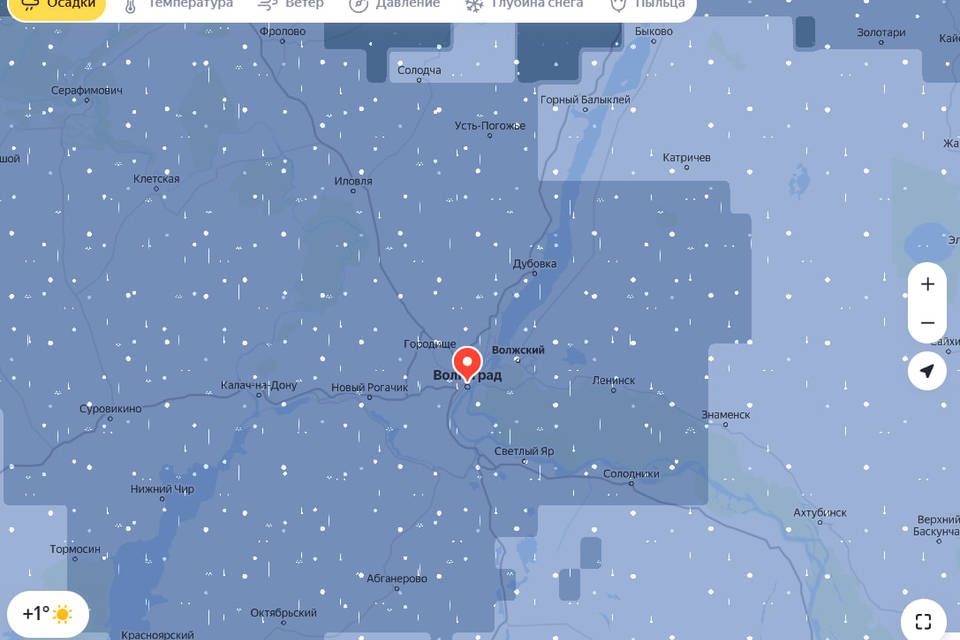Screen dimensions: 960x640
Task: Select the Осадки precipitation layer
Action: click(x=58, y=4)
